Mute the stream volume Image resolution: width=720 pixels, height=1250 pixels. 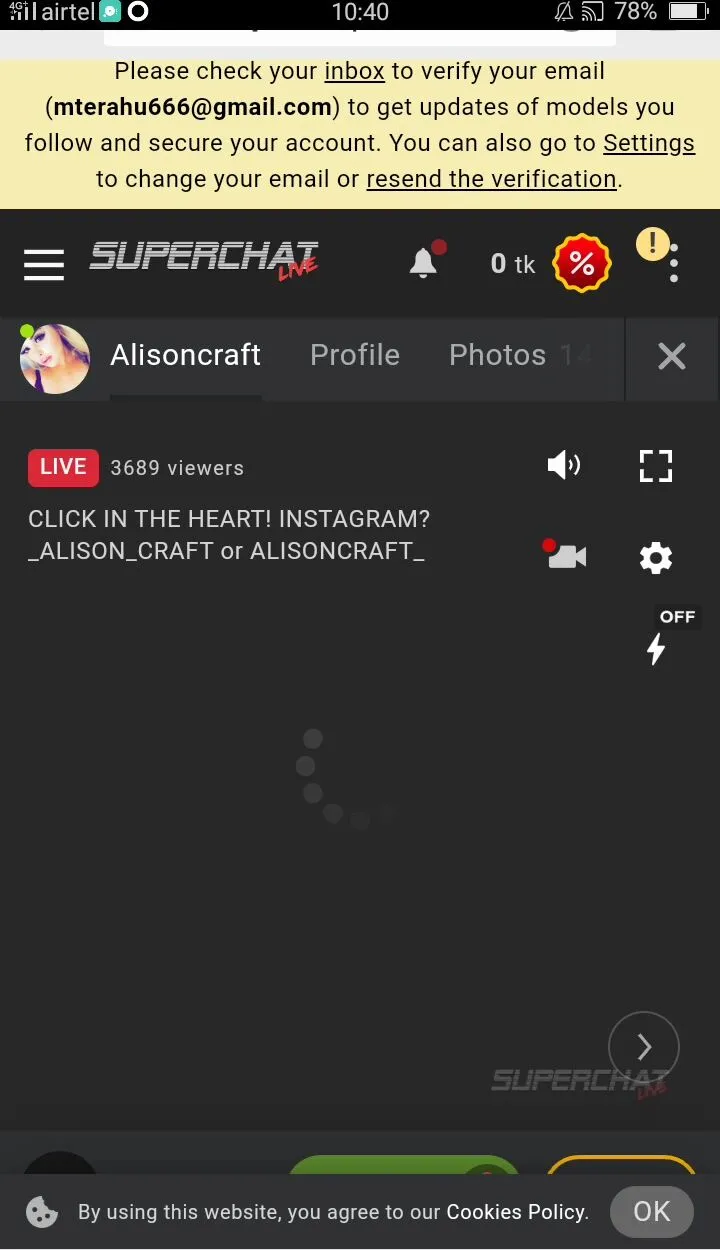coord(564,465)
